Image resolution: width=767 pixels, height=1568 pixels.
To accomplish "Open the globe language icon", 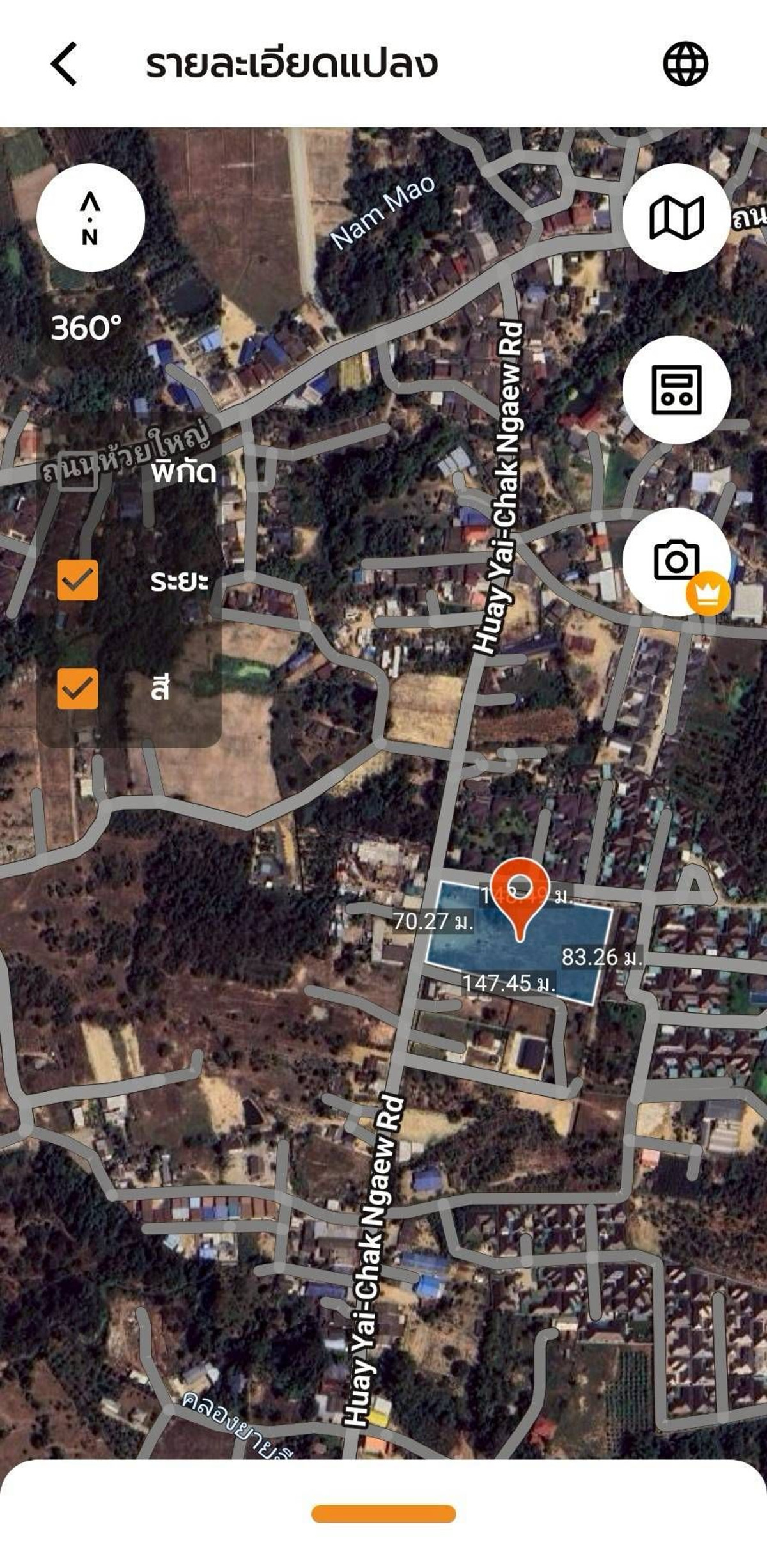I will pyautogui.click(x=685, y=64).
